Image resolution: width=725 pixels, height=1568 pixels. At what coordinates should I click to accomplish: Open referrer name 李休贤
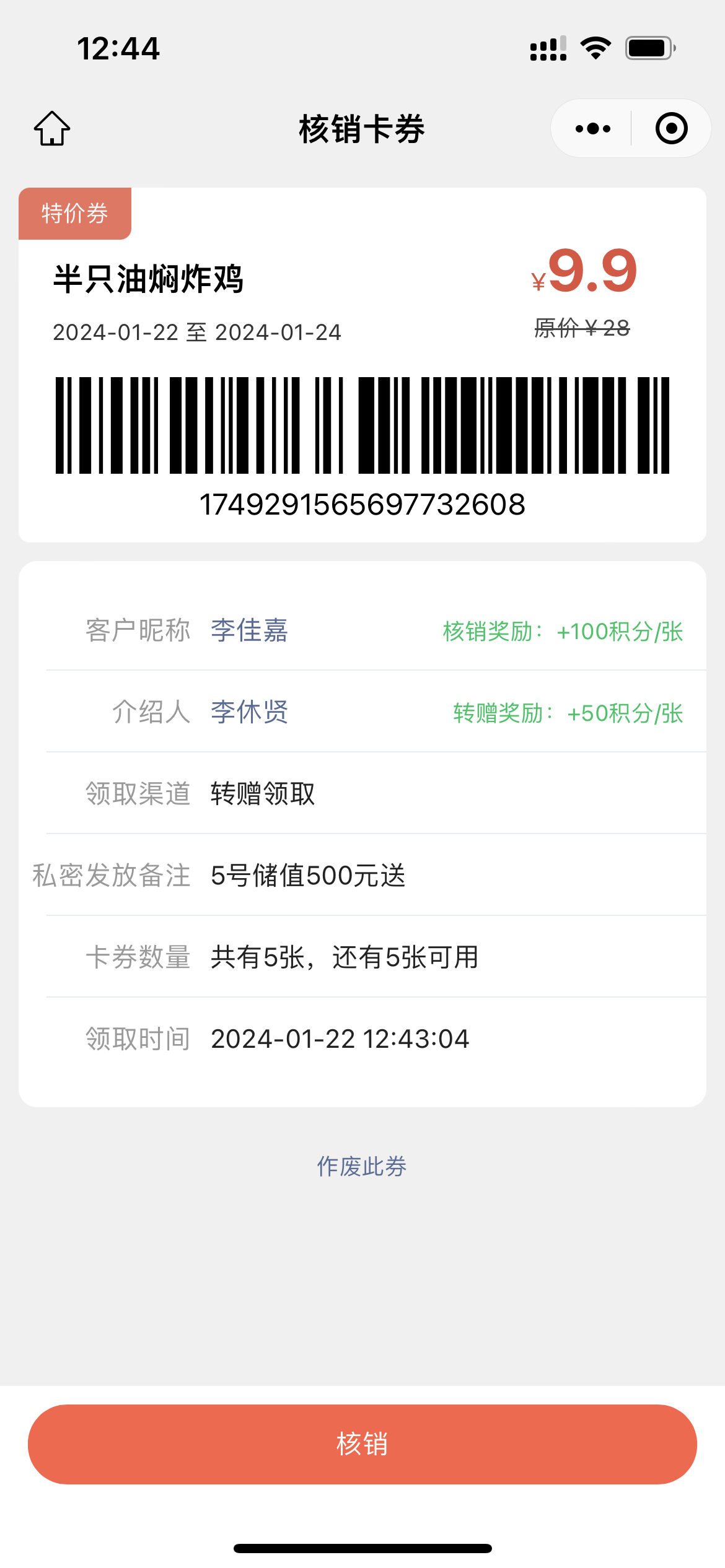pos(248,713)
